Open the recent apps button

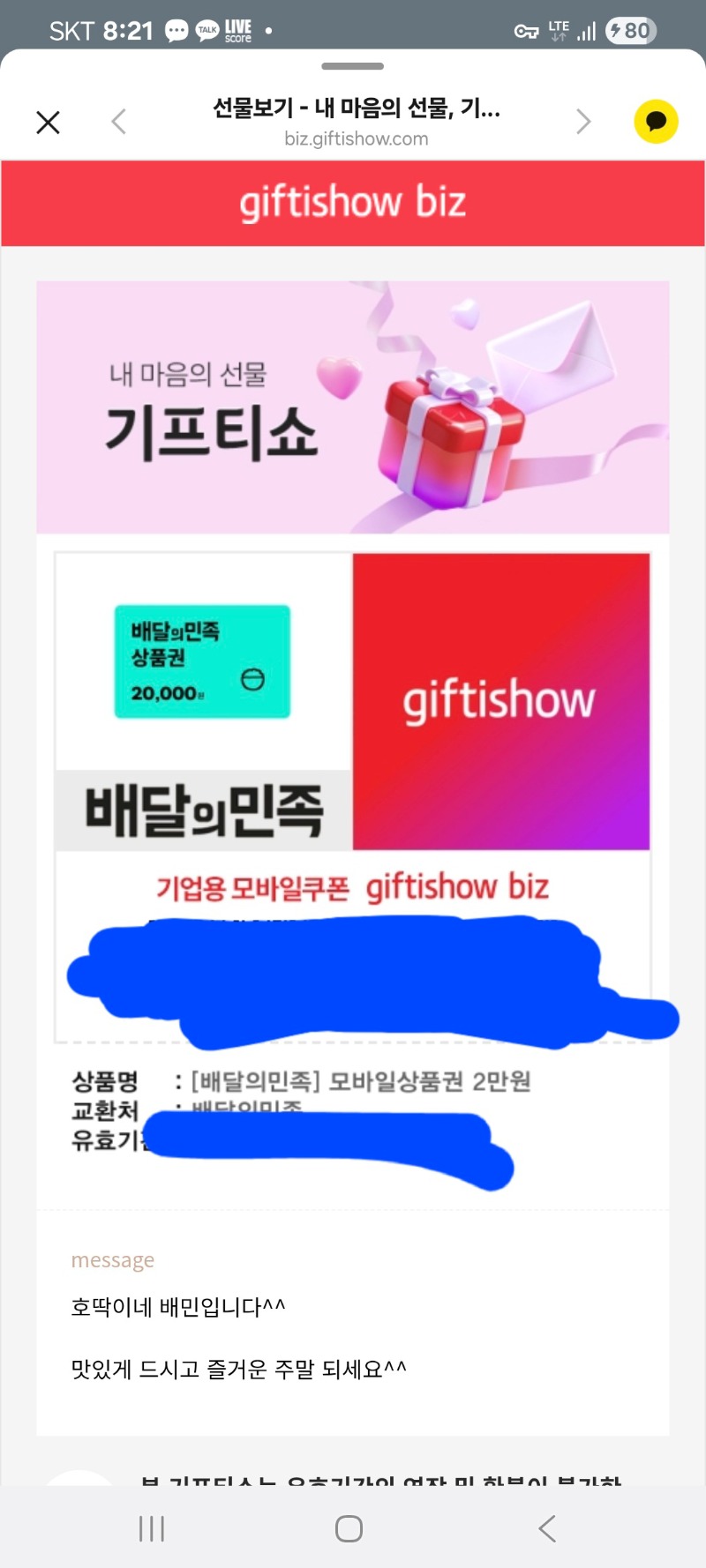(x=152, y=1528)
